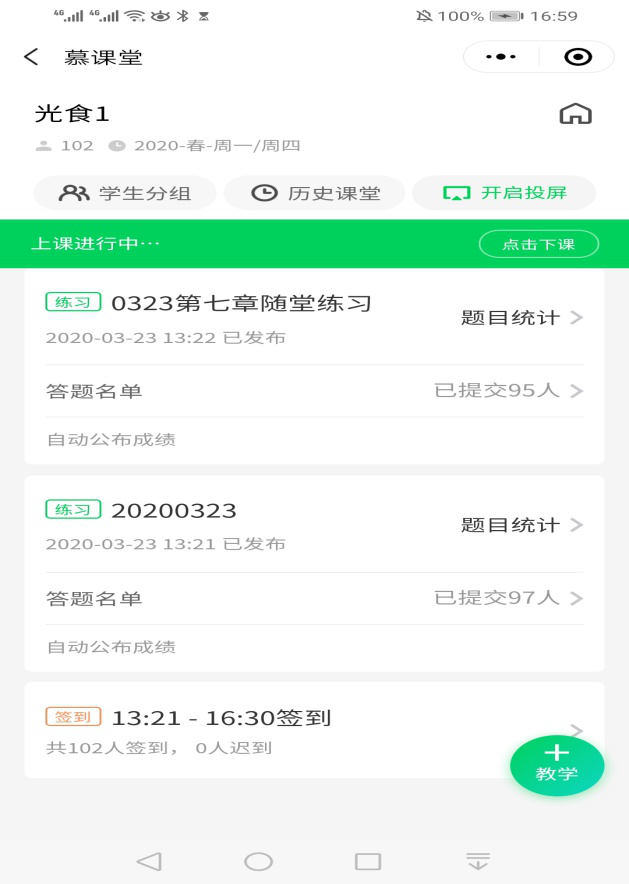The height and width of the screenshot is (884, 629).
Task: Go to the system home screen
Action: 258,861
